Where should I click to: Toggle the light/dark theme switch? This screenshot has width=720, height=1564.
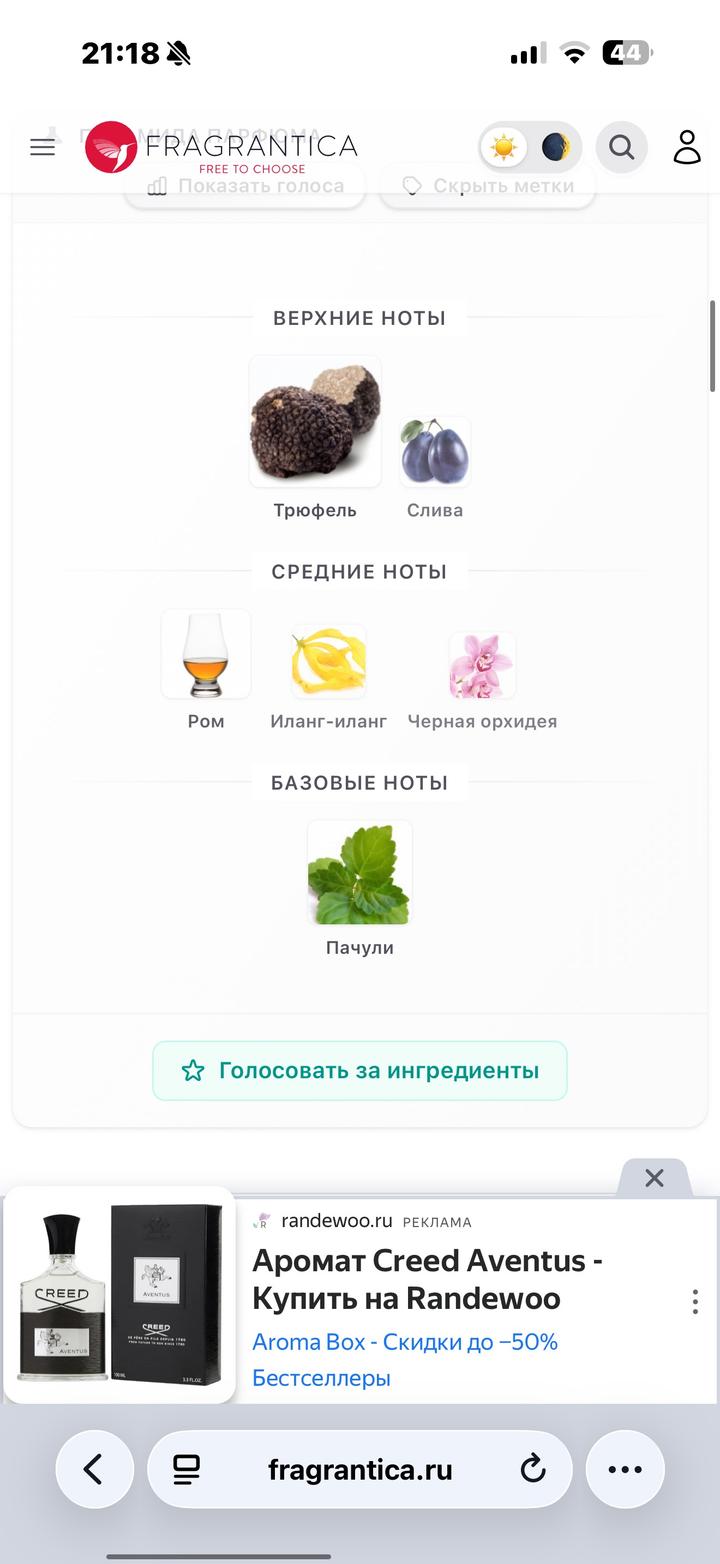530,148
